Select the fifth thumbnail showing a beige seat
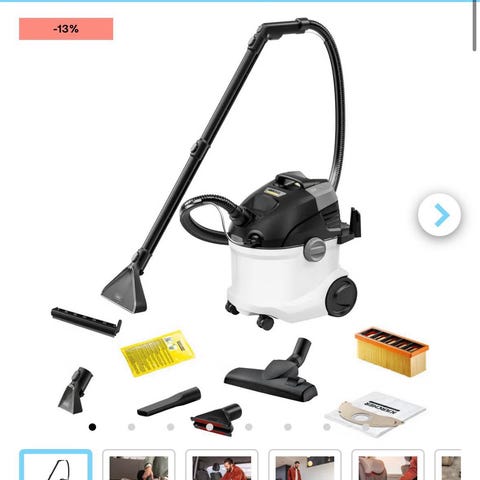This screenshot has width=480, height=480. coord(388,465)
